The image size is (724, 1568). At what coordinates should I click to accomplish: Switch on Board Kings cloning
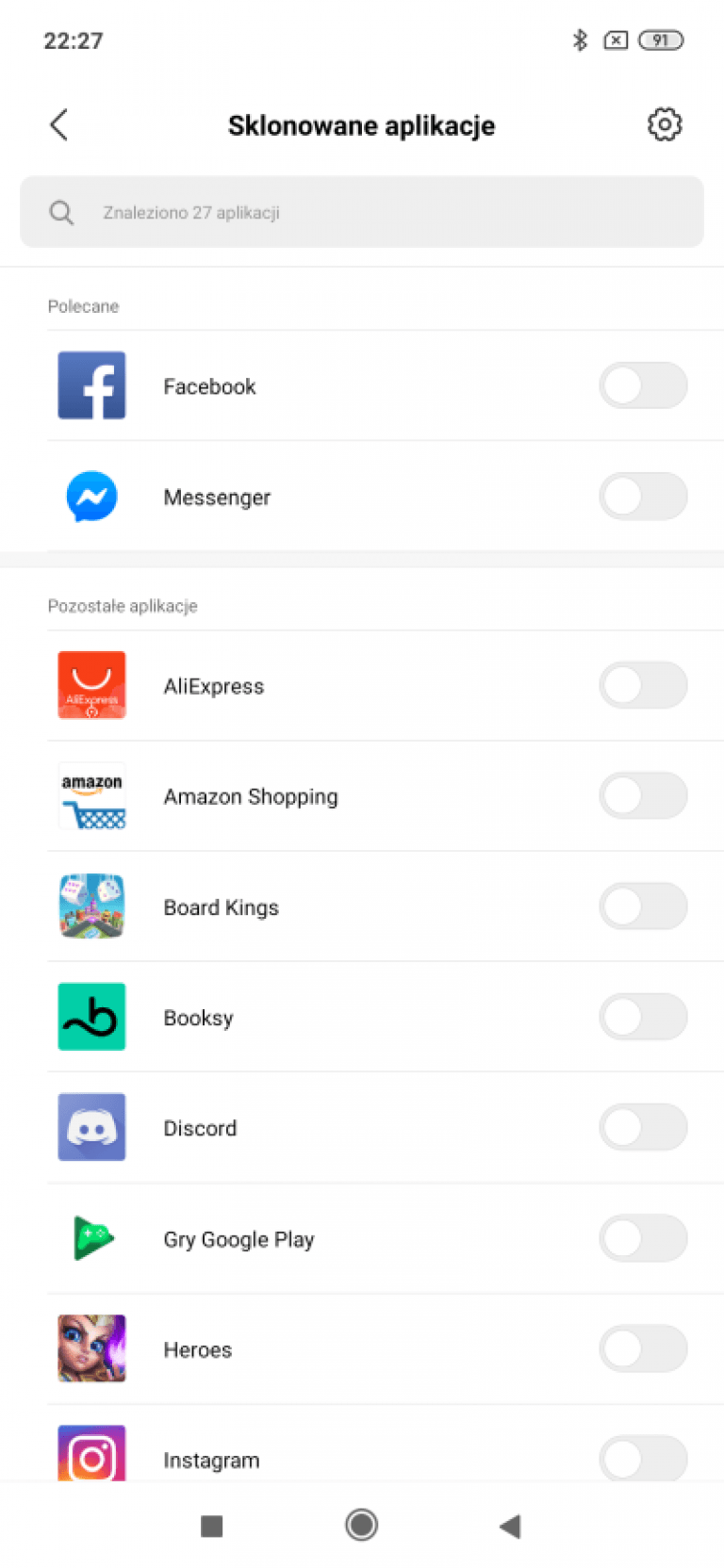coord(643,906)
